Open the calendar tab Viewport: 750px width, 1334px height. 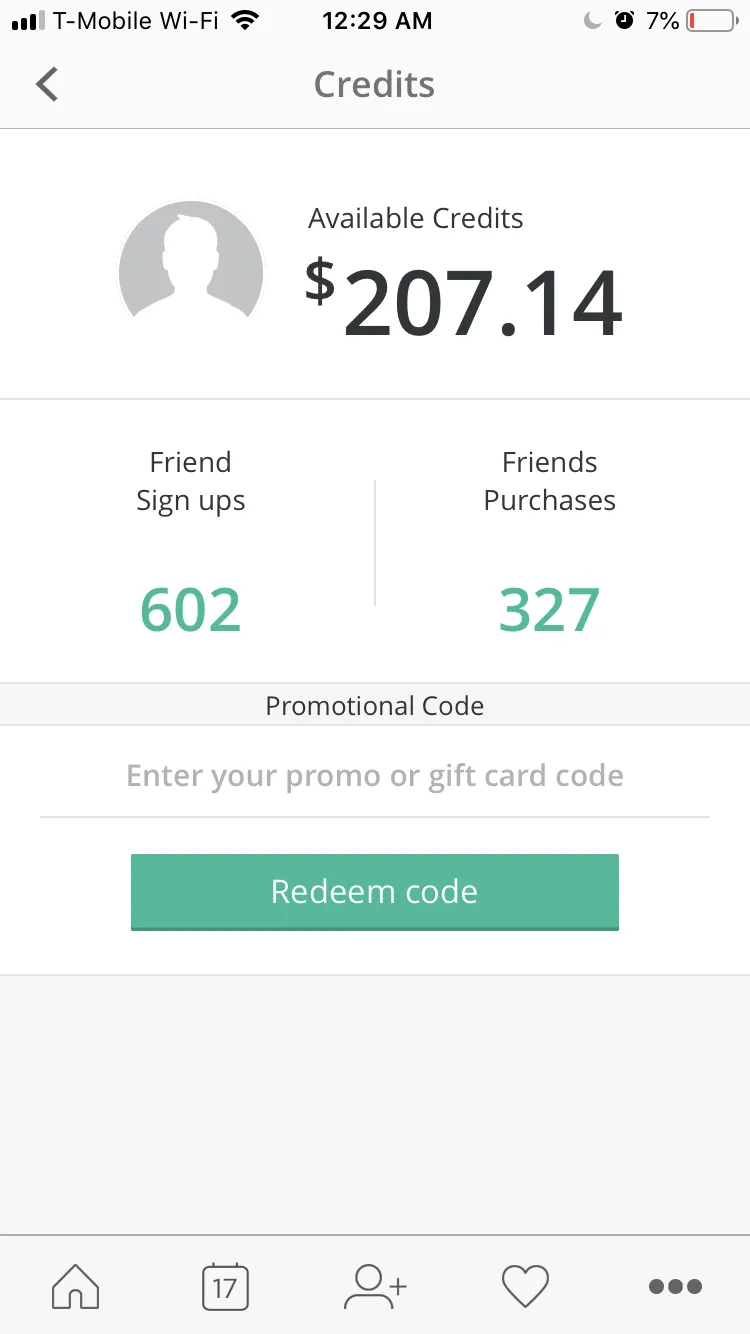[x=225, y=1286]
